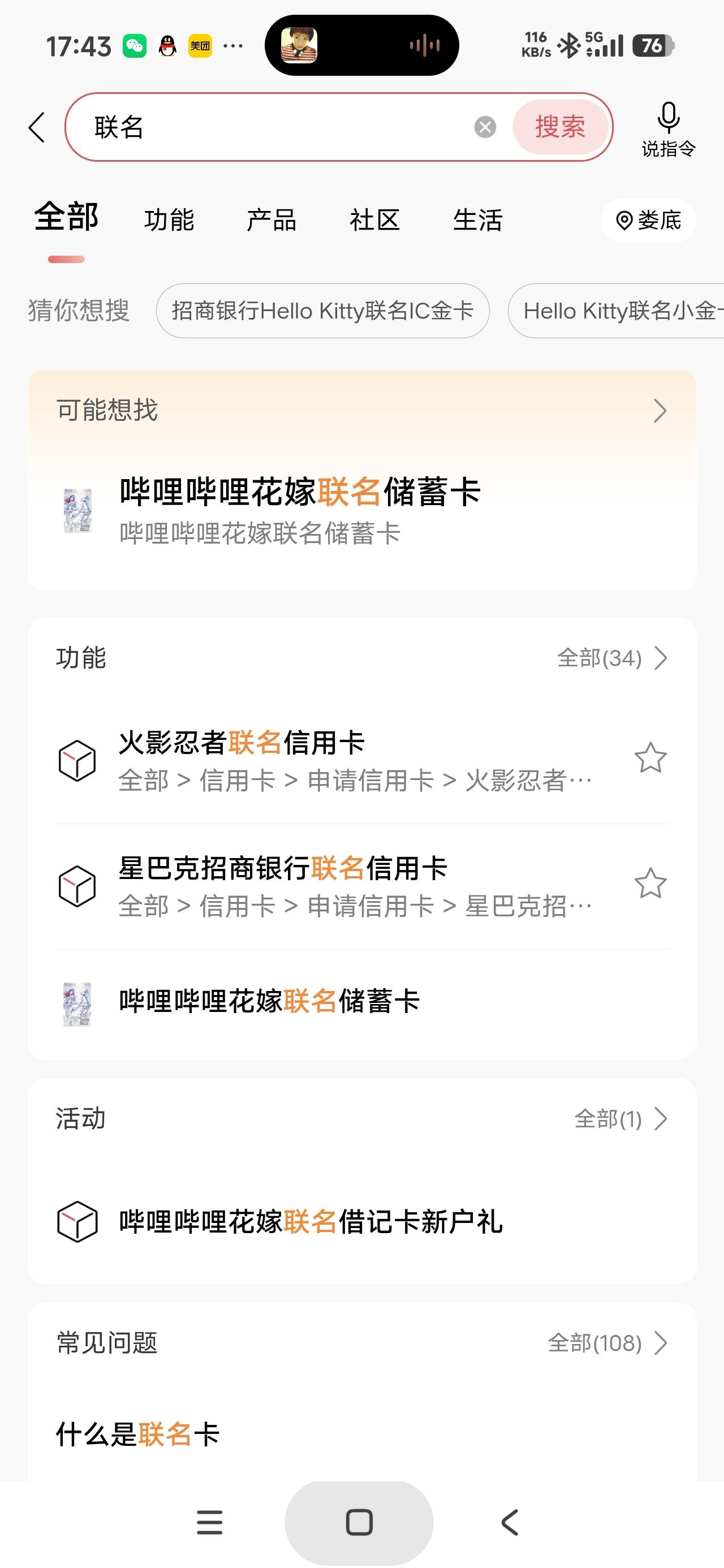
Task: Favorite 星巴克招商银行联名信用卡 with the star
Action: coord(650,884)
